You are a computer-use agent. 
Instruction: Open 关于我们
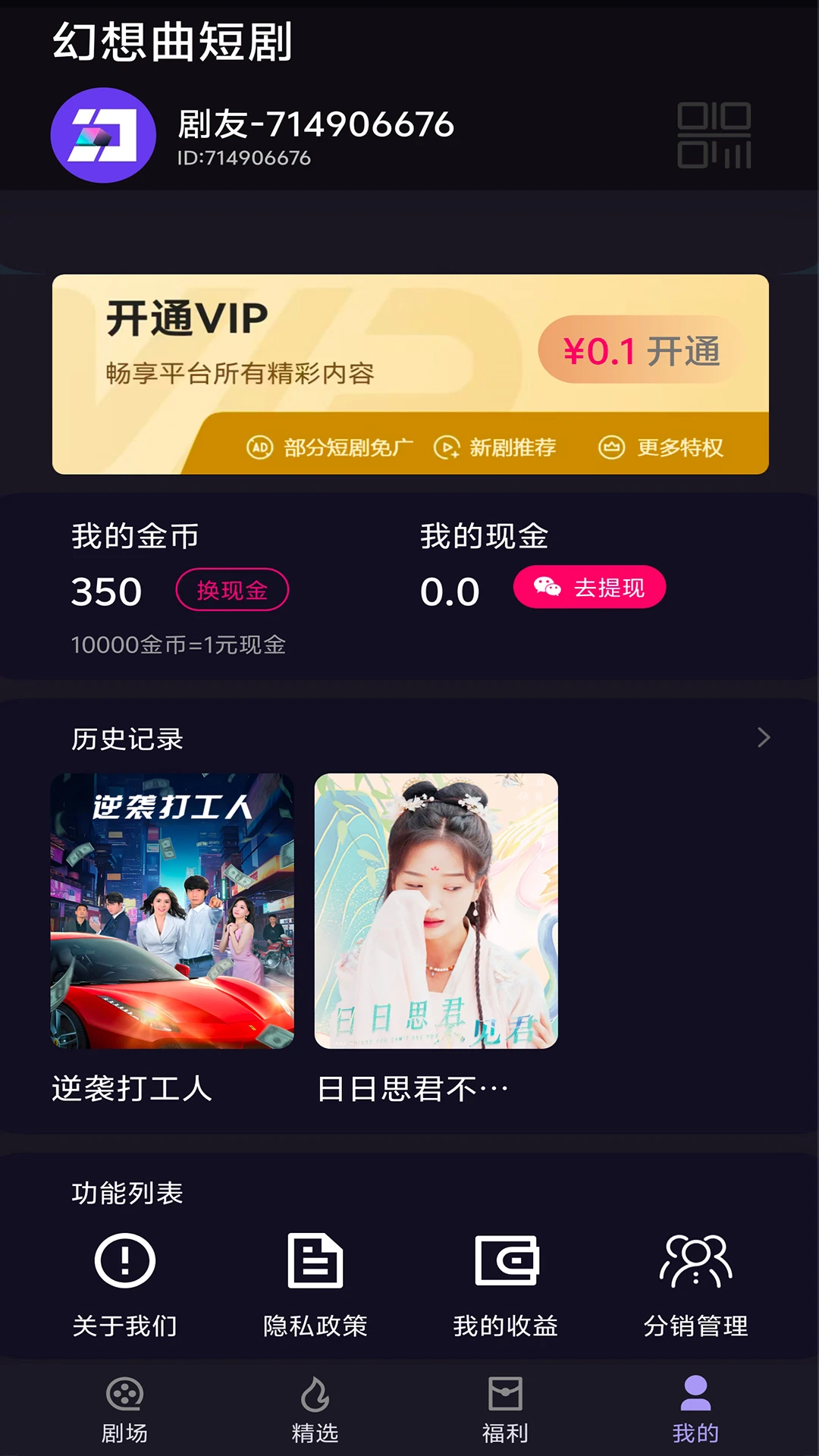point(125,1283)
